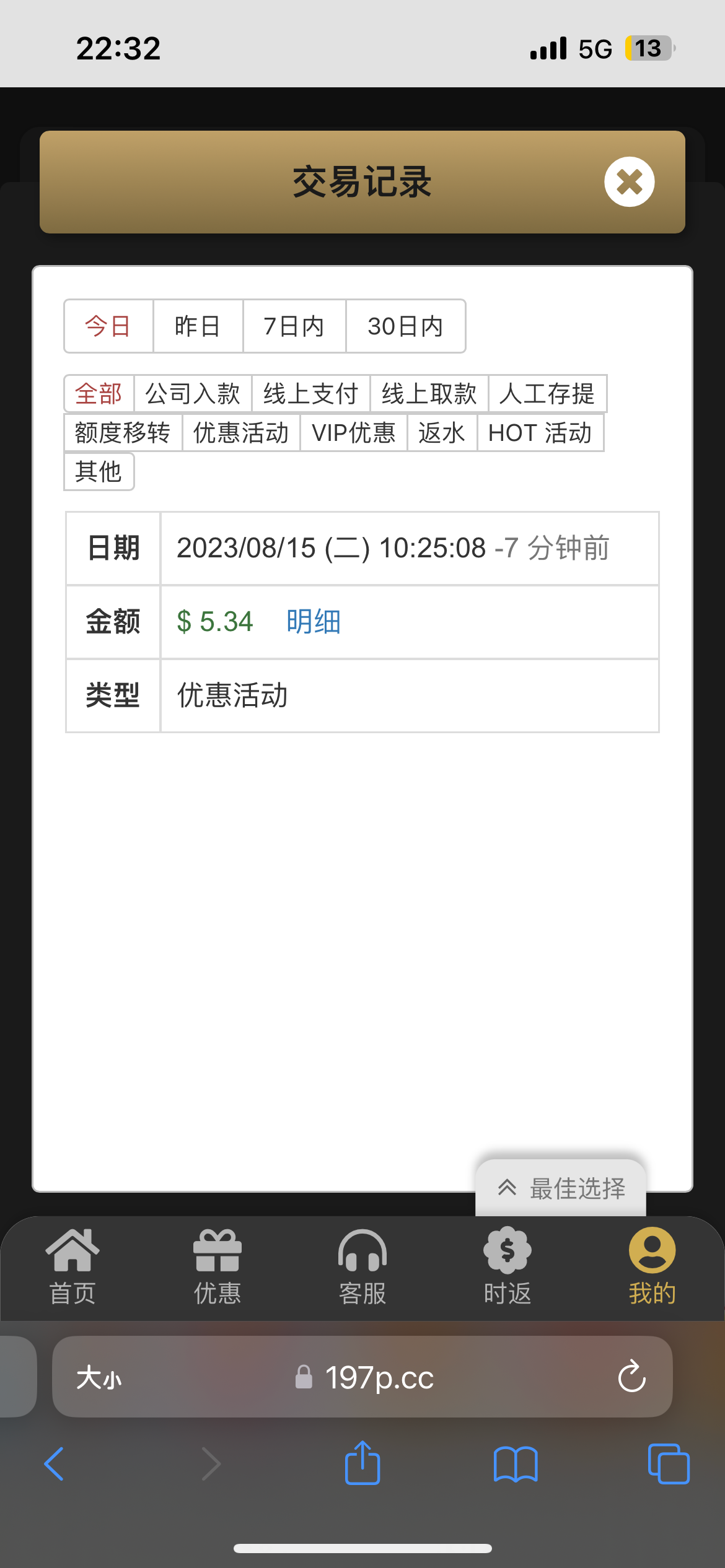Reload the page in Safari
725x1568 pixels.
[631, 1377]
